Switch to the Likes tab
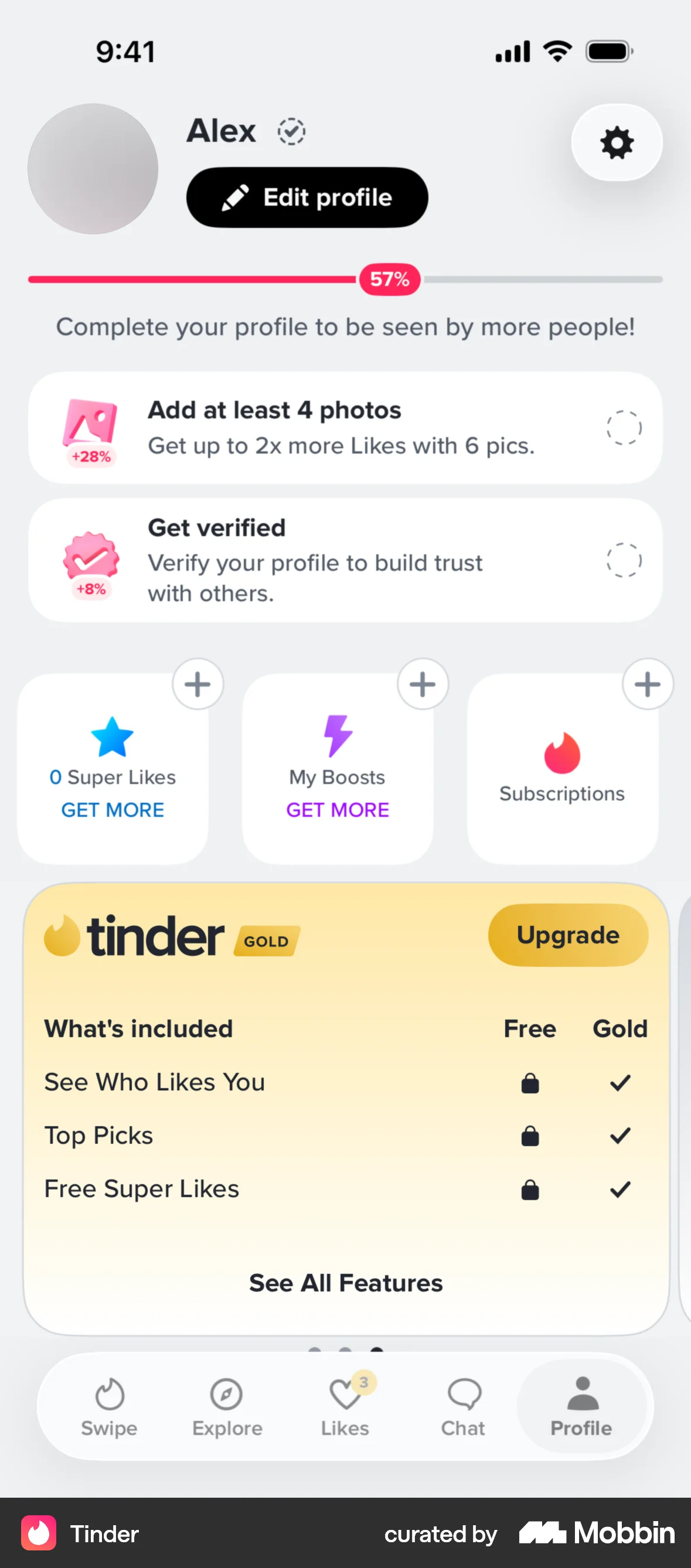The width and height of the screenshot is (691, 1568). coord(345,1396)
